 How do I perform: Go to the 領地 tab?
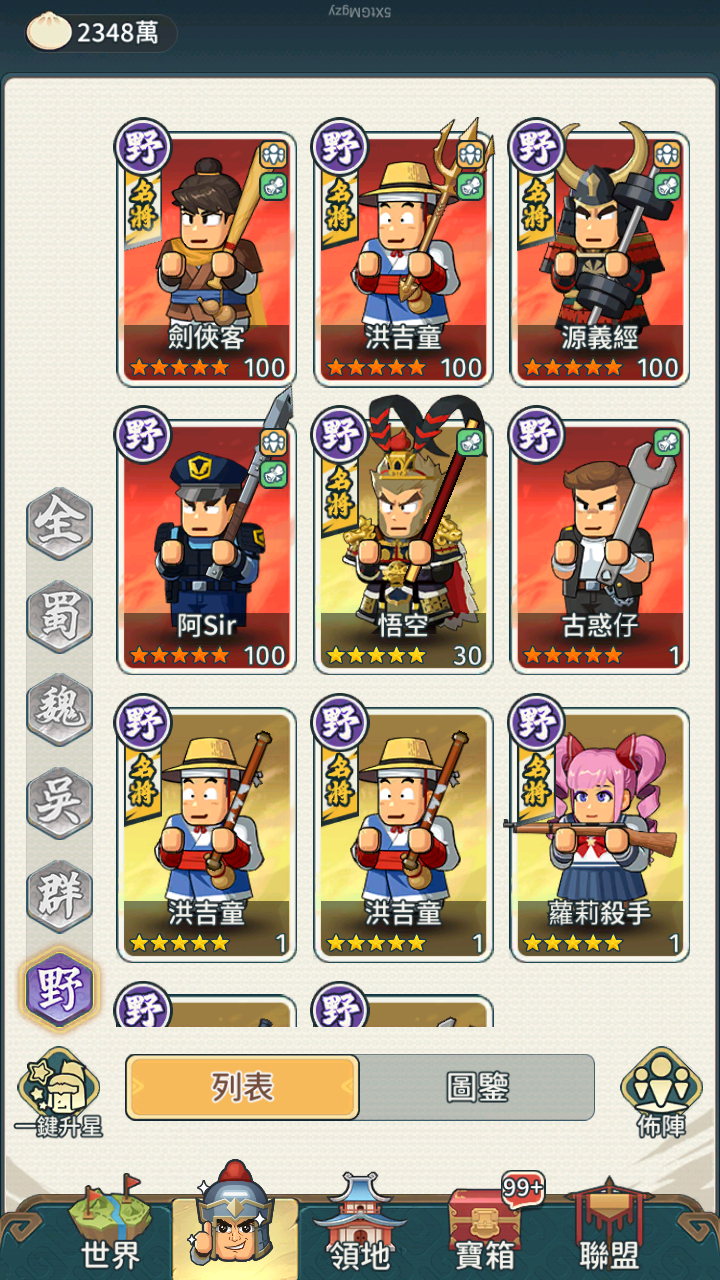(x=359, y=1228)
